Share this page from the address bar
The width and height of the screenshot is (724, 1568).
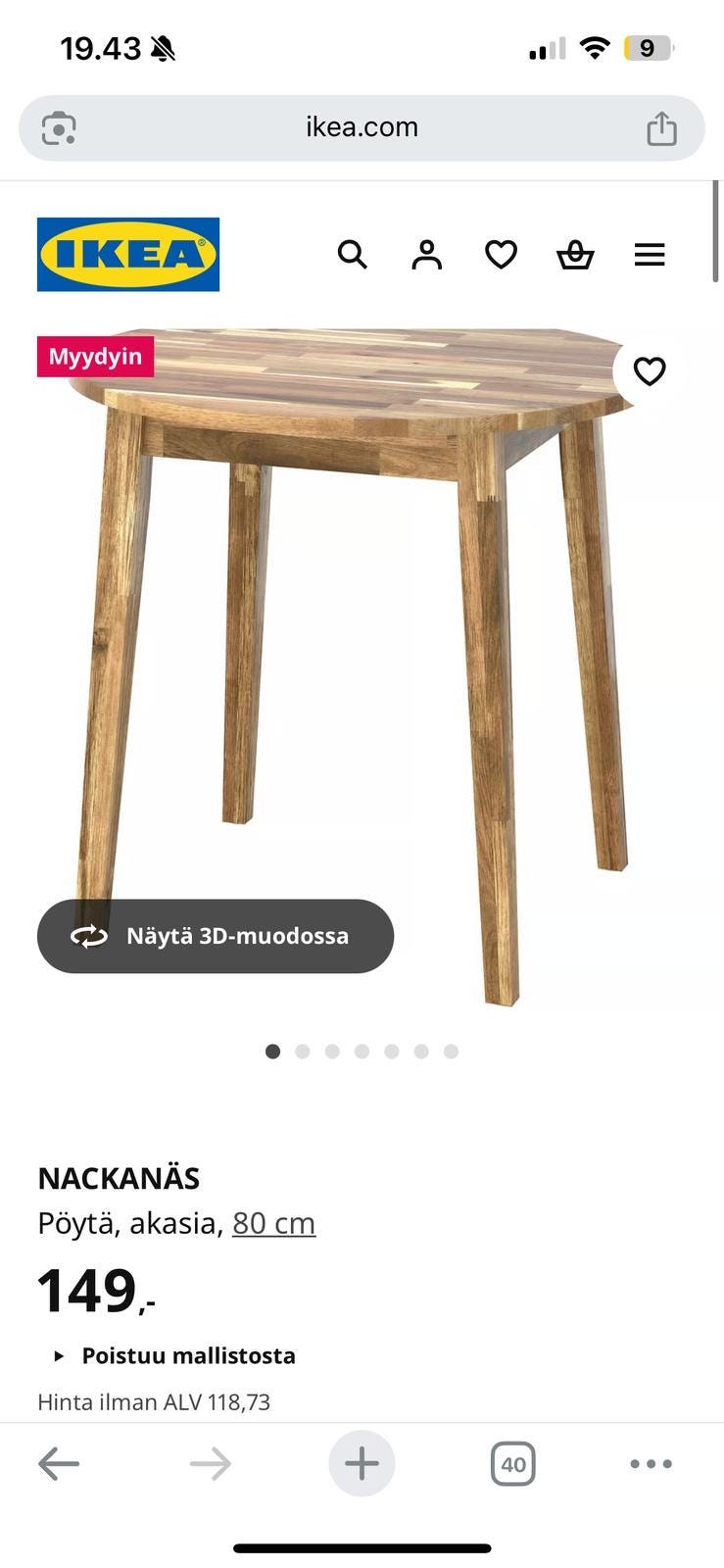tap(661, 128)
